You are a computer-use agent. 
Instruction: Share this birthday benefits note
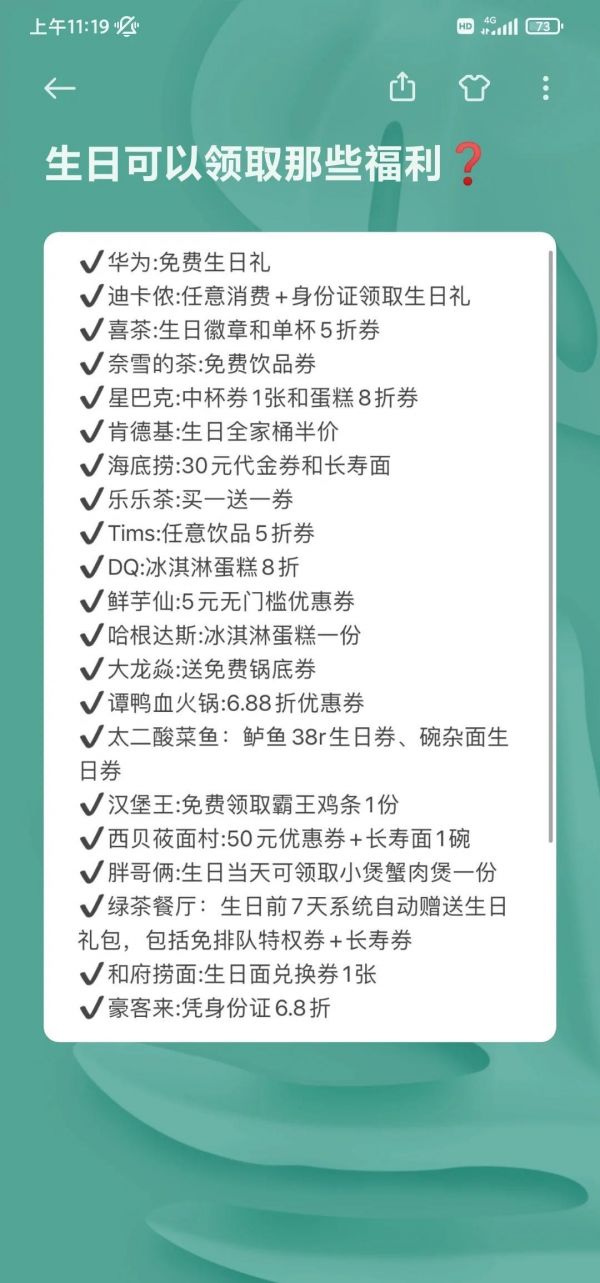[x=402, y=88]
